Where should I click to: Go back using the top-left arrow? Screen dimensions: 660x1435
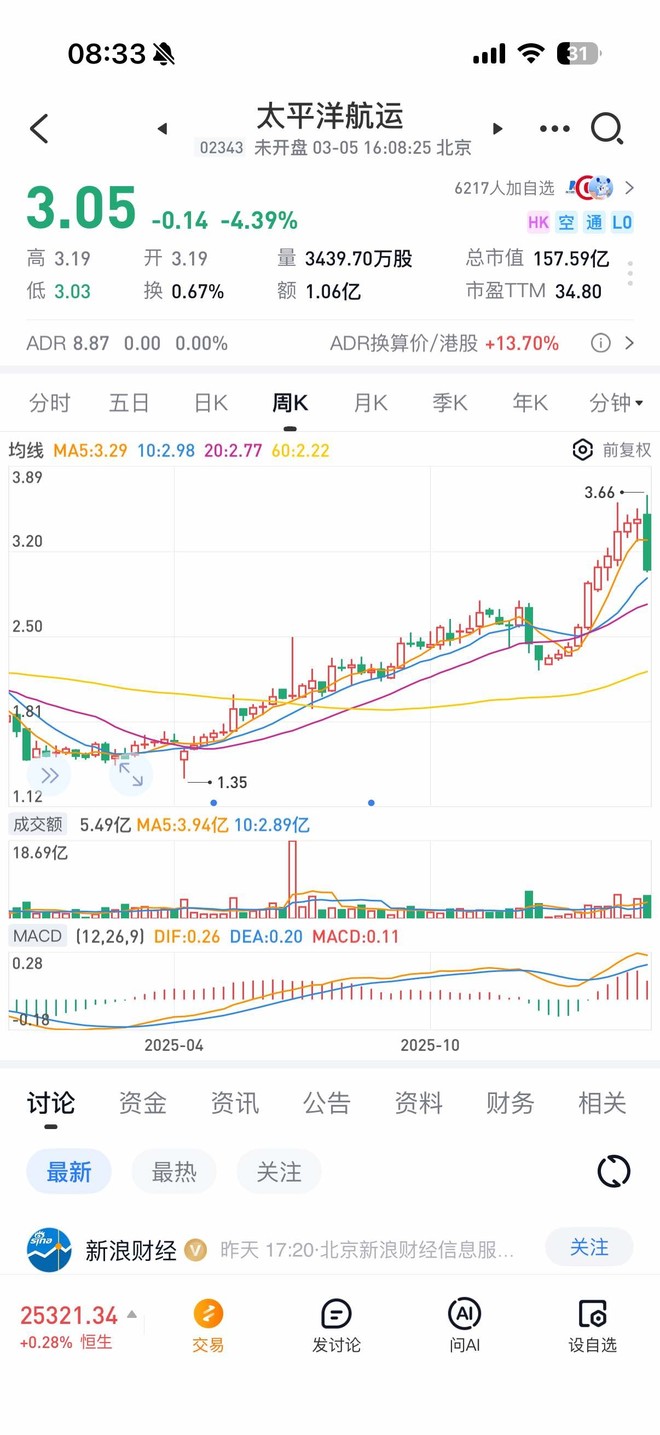tap(39, 128)
